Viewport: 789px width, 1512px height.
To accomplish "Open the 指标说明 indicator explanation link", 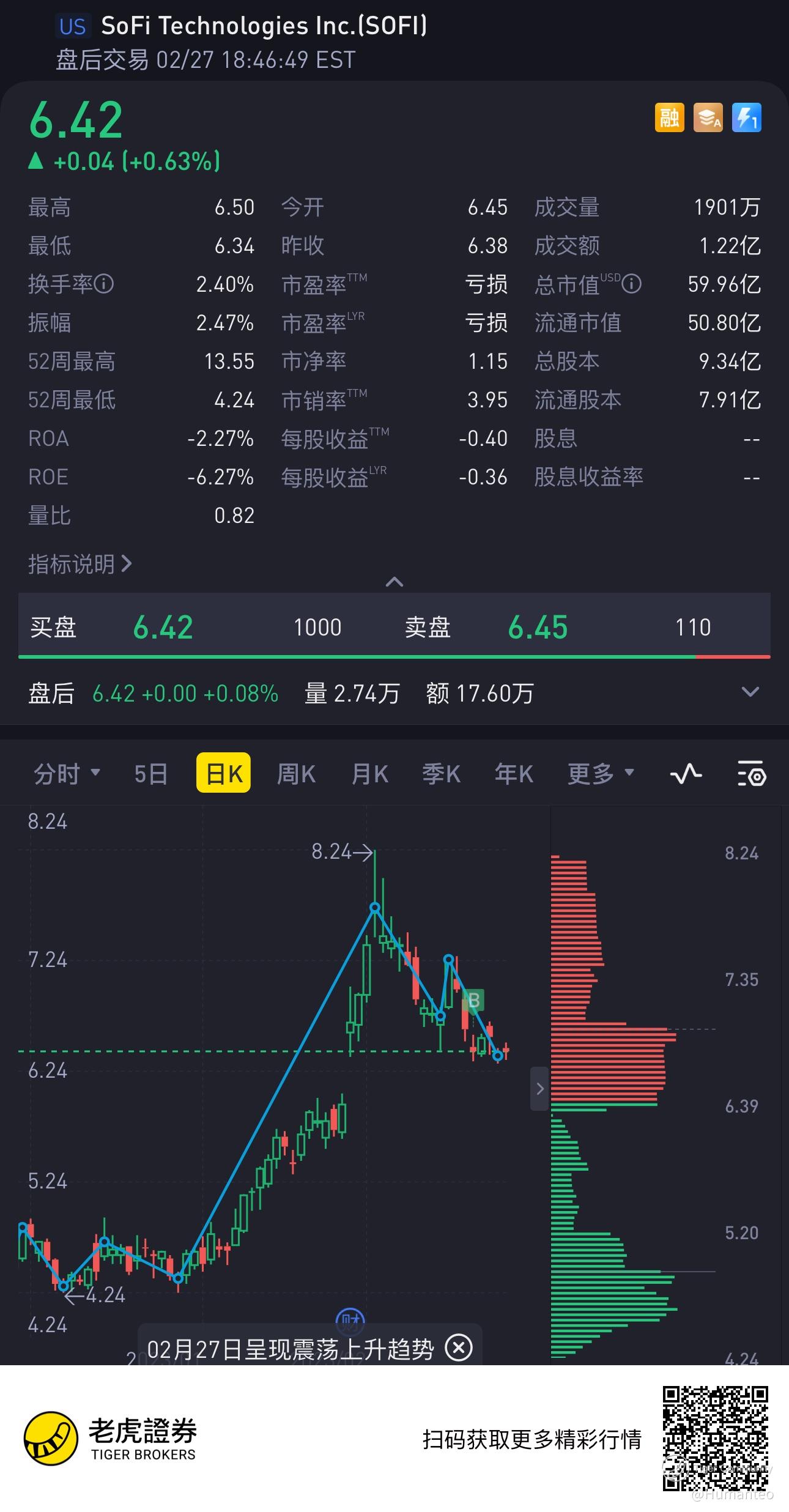I will 80,564.
